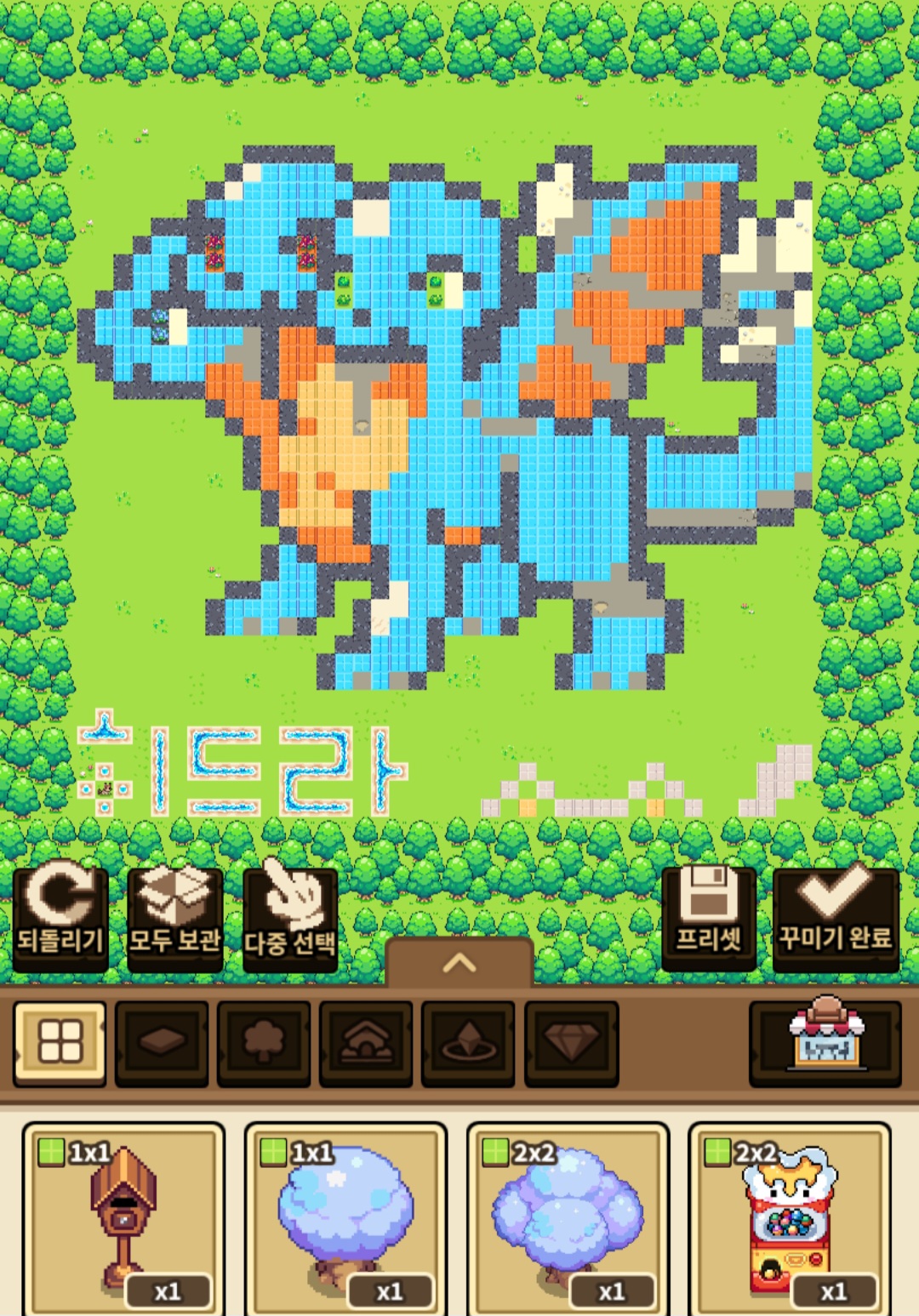Enable 다중 선택 multi-select mode
Image resolution: width=919 pixels, height=1316 pixels.
290,919
